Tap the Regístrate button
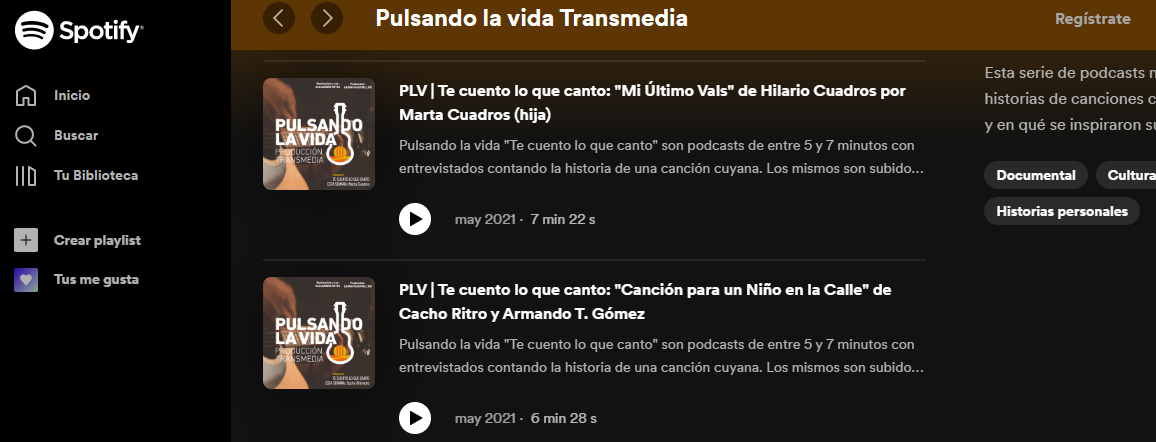The height and width of the screenshot is (442, 1156). (1092, 19)
